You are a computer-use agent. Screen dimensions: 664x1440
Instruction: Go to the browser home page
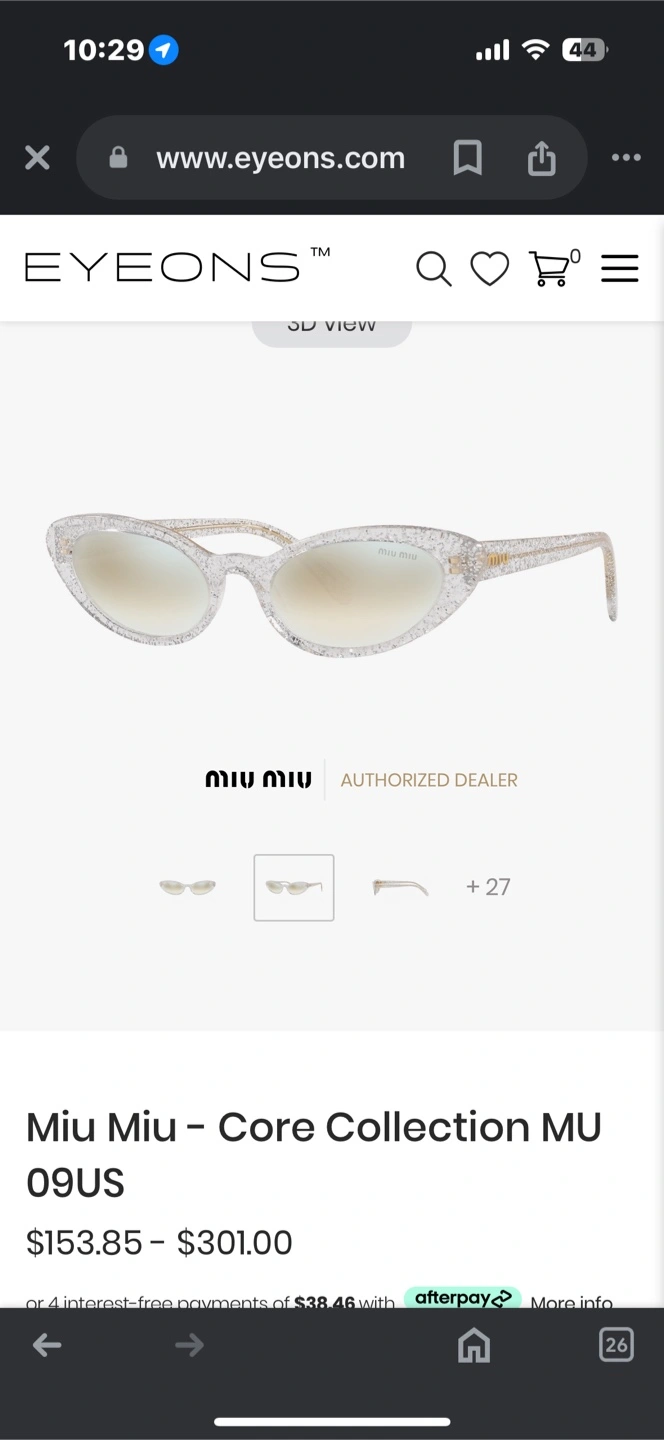474,1345
